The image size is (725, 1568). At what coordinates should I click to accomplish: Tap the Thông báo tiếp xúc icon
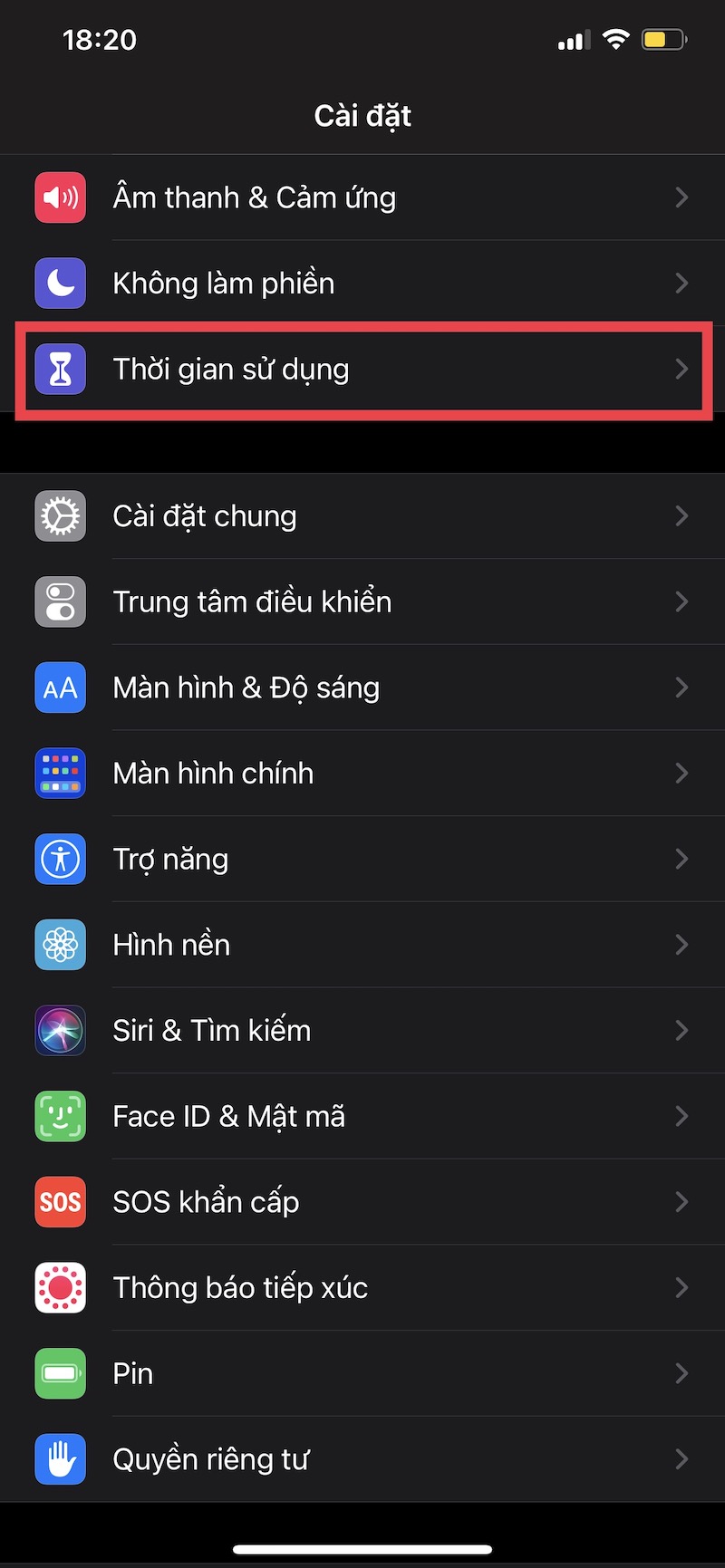click(x=60, y=1287)
